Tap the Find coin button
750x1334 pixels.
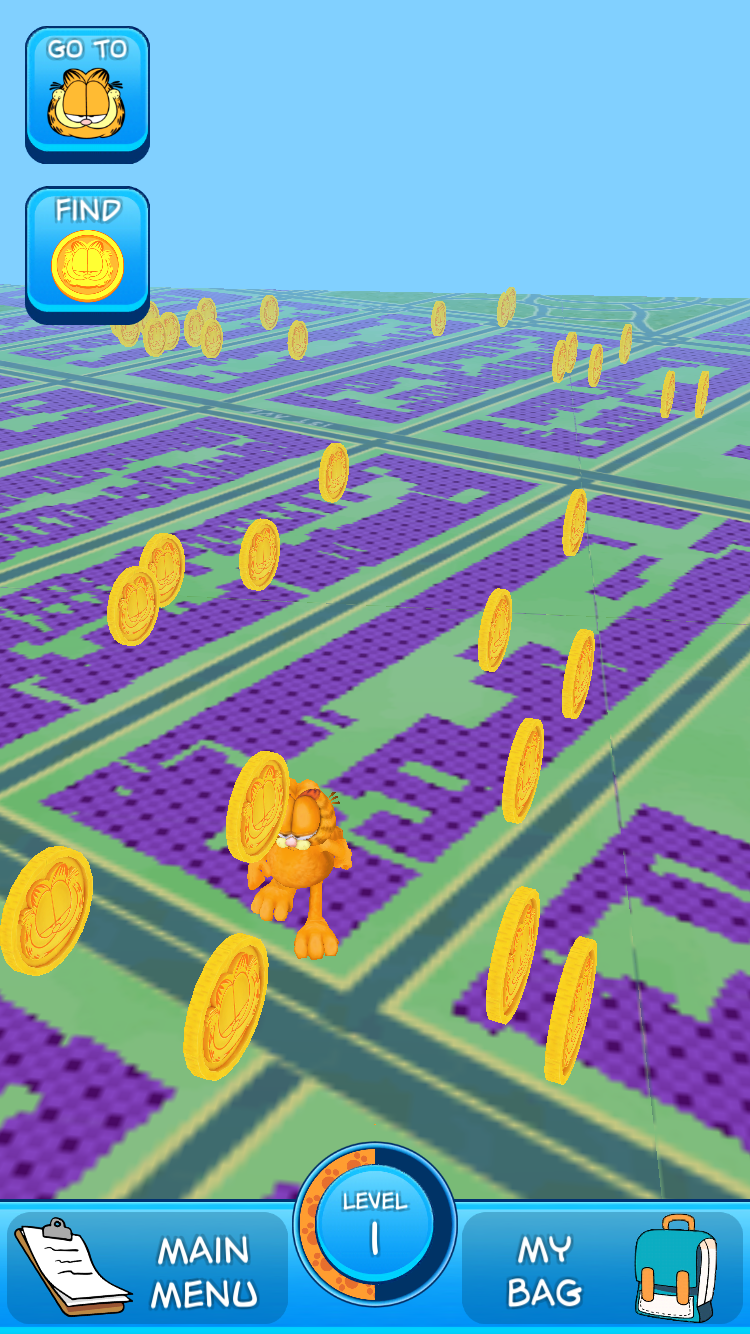(x=87, y=255)
